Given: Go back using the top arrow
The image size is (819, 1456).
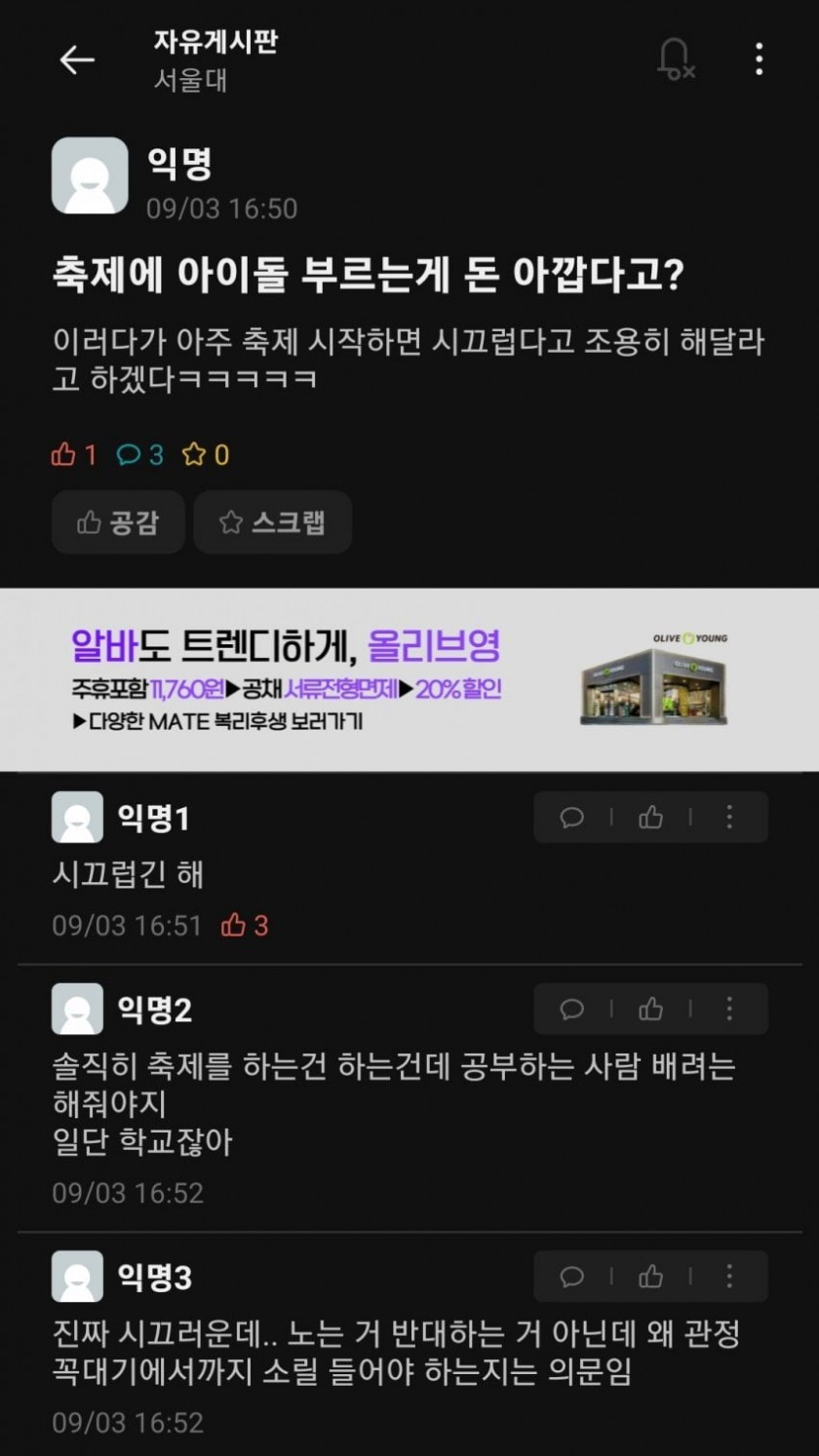Looking at the screenshot, I should pyautogui.click(x=76, y=60).
